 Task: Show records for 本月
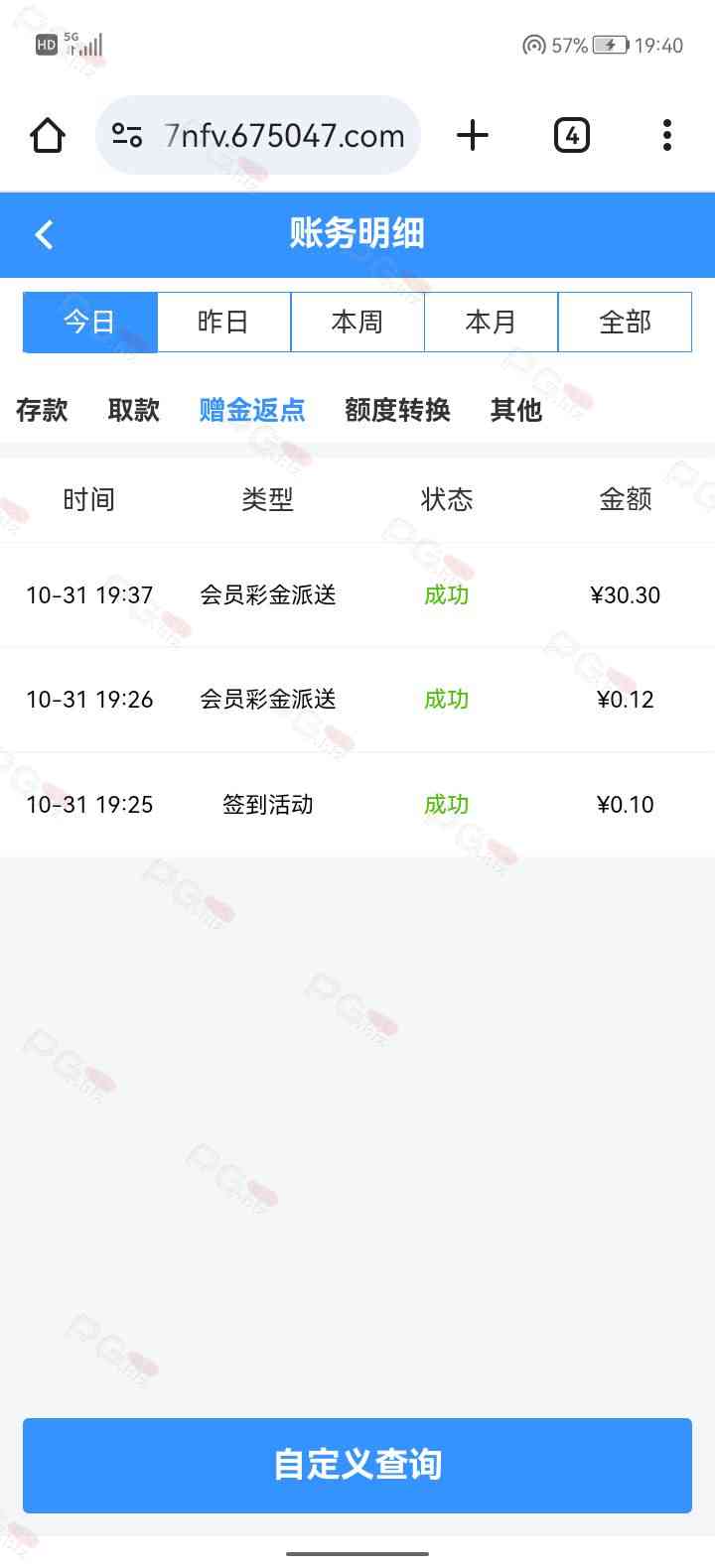pos(491,323)
